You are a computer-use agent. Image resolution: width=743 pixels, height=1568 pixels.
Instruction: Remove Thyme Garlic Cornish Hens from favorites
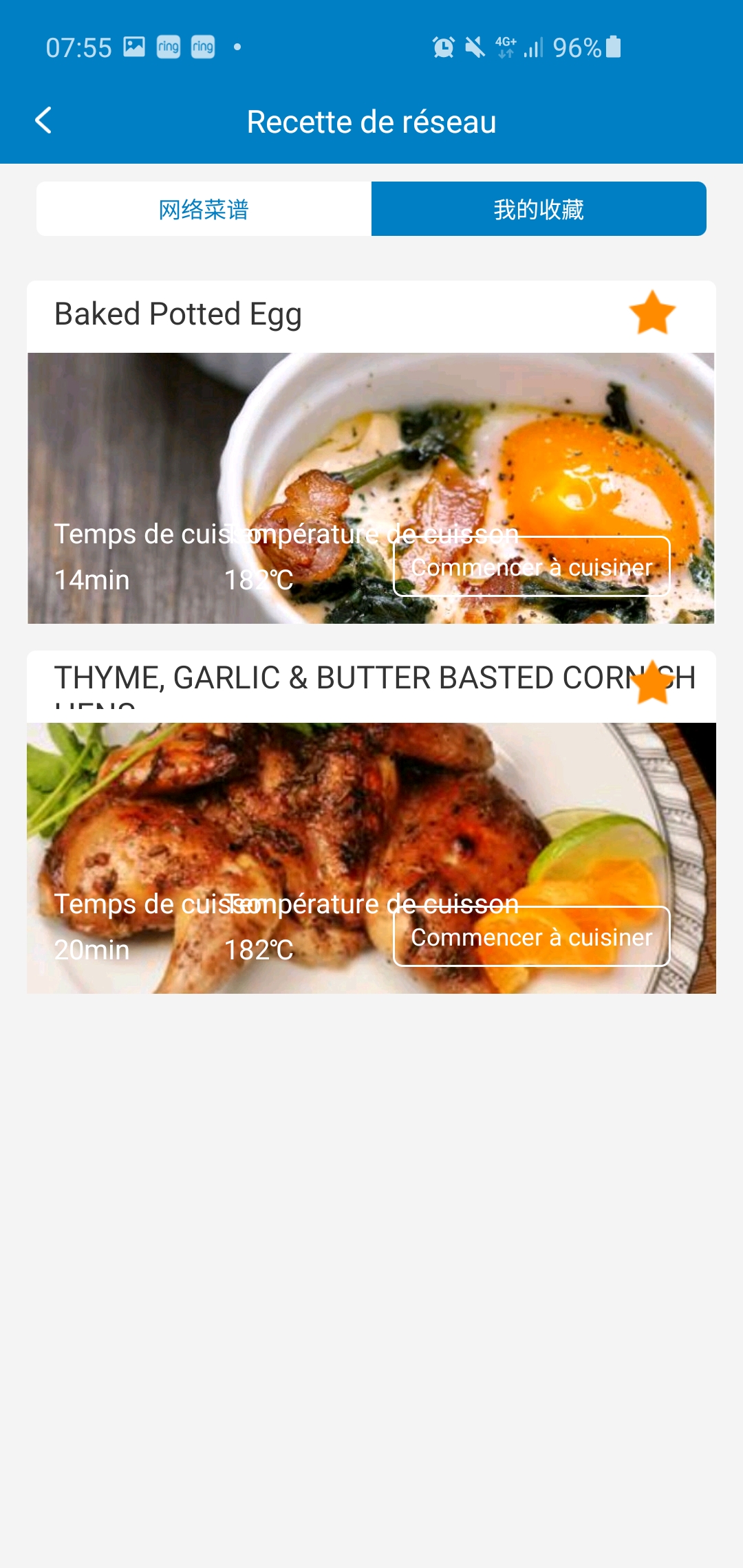tap(652, 683)
